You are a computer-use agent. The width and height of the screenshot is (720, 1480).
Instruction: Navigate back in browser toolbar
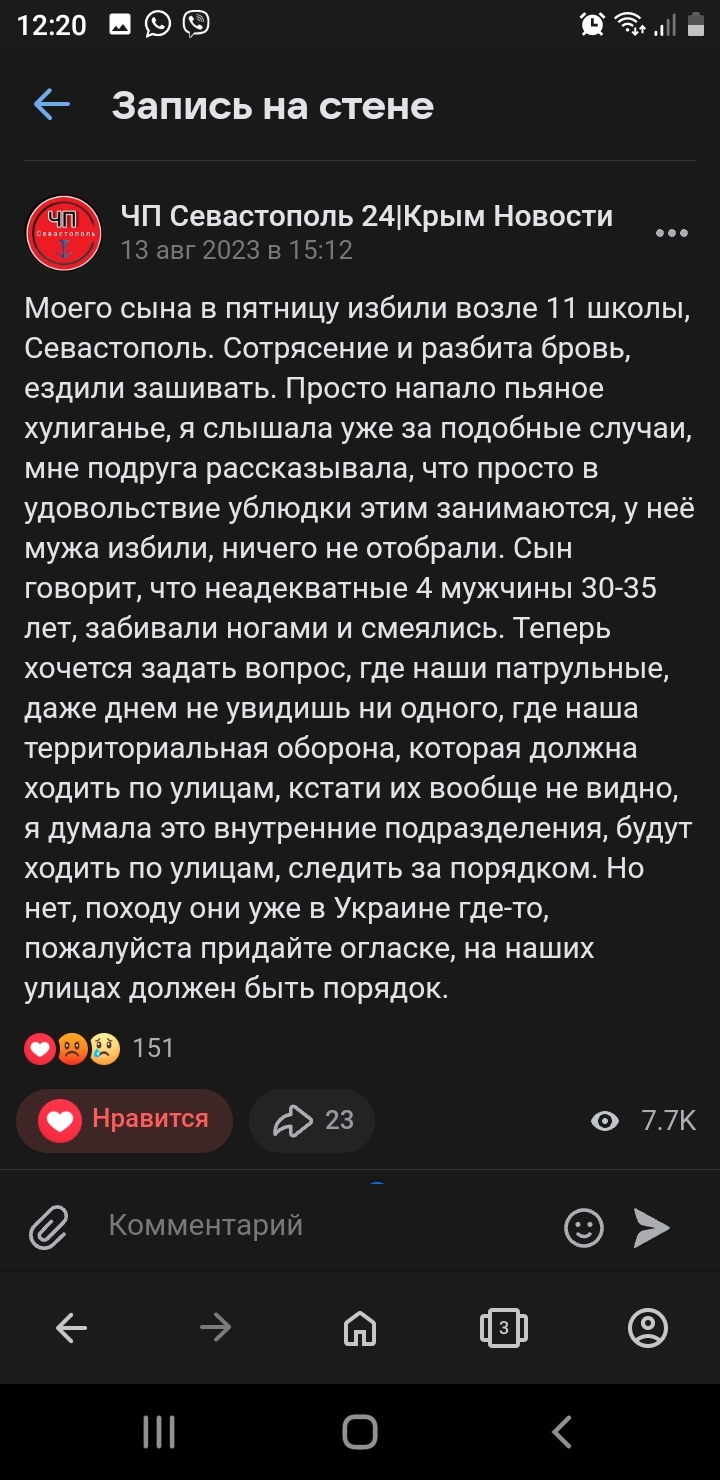point(72,1328)
